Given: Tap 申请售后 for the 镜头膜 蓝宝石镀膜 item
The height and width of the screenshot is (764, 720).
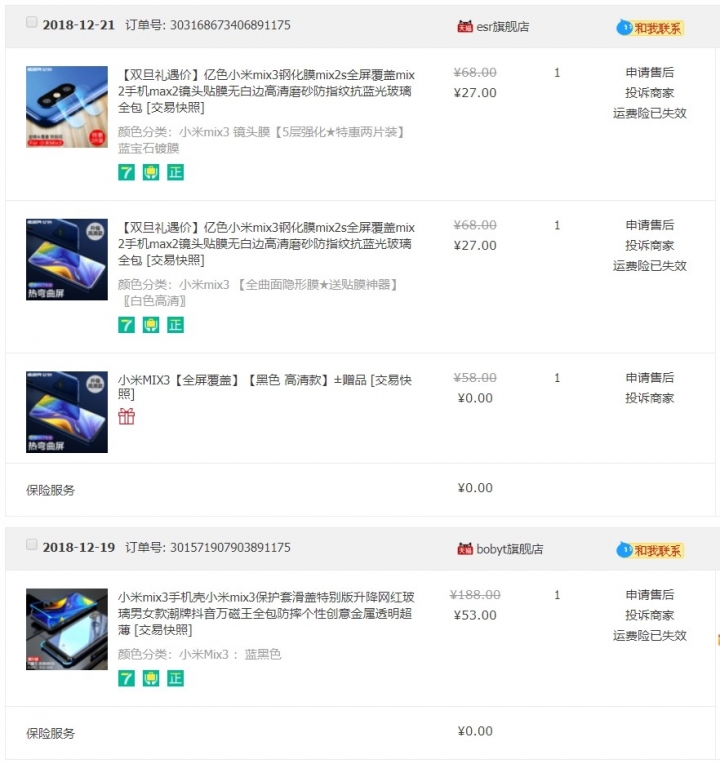Looking at the screenshot, I should pos(649,73).
